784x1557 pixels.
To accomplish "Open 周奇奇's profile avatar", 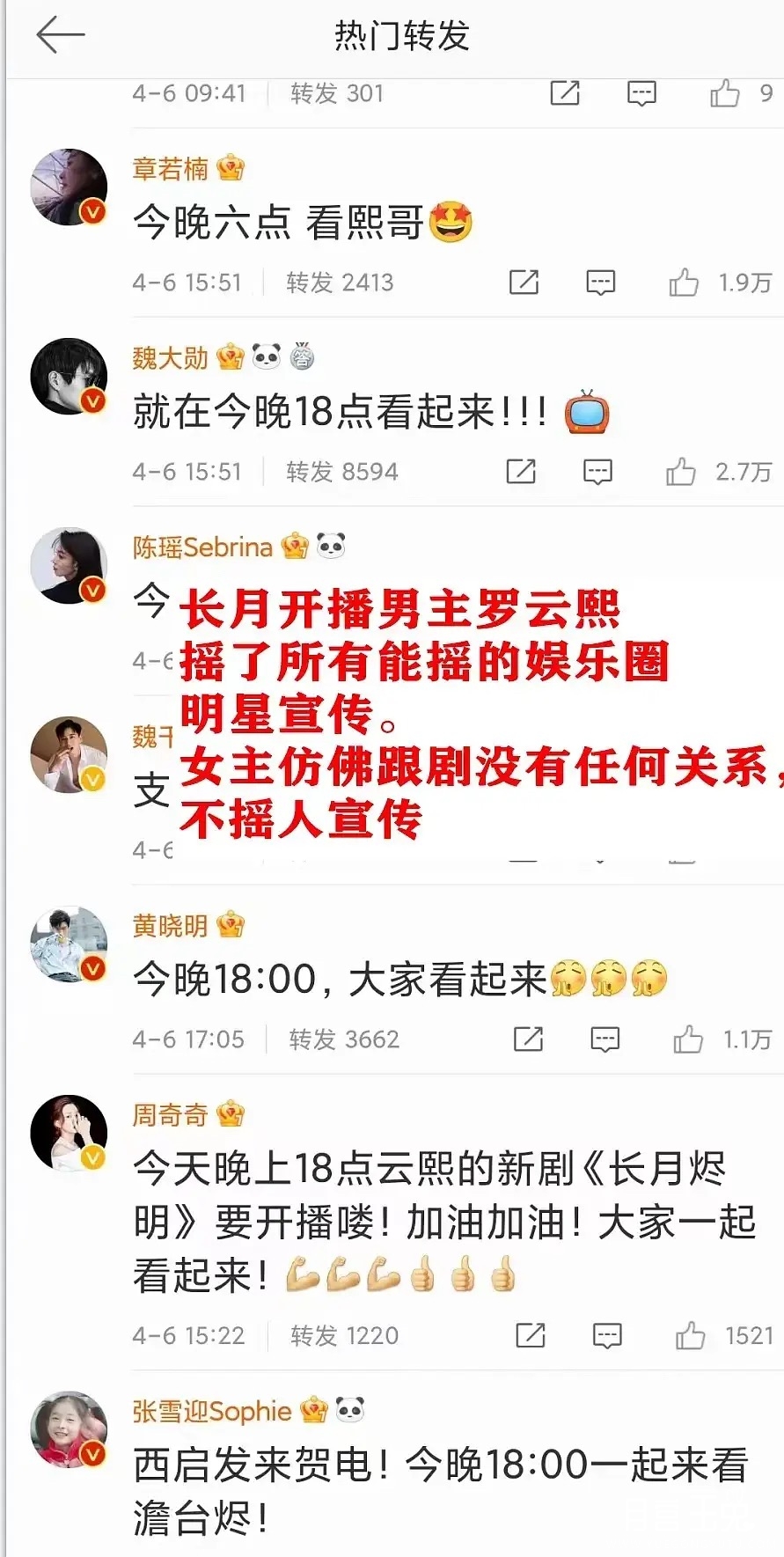I will [x=69, y=1133].
